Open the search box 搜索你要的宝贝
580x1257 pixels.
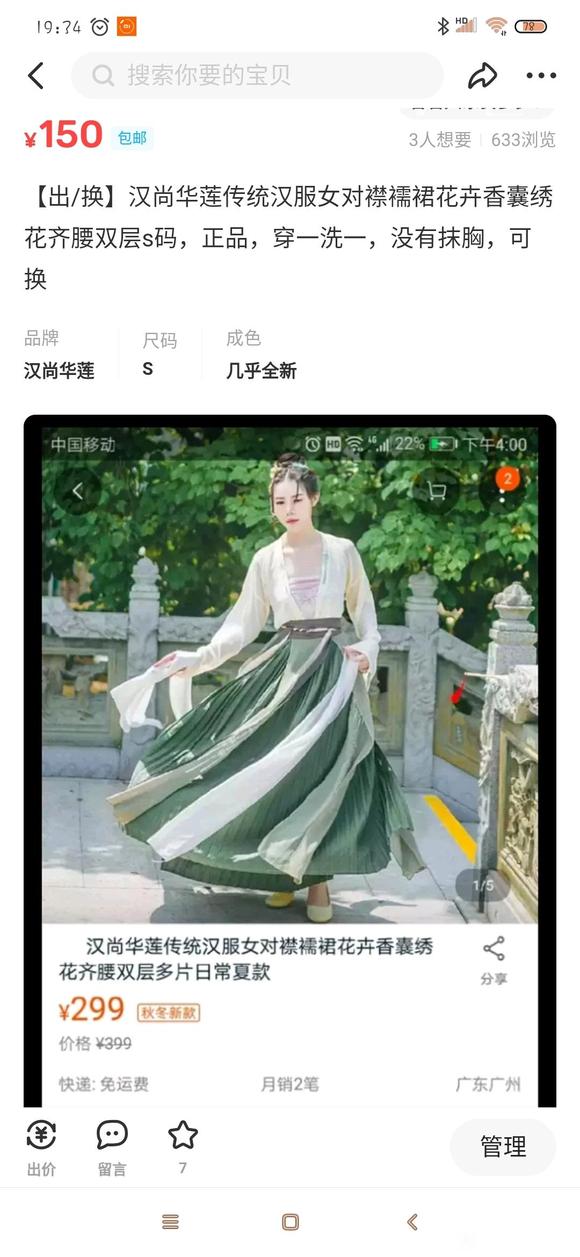[257, 75]
